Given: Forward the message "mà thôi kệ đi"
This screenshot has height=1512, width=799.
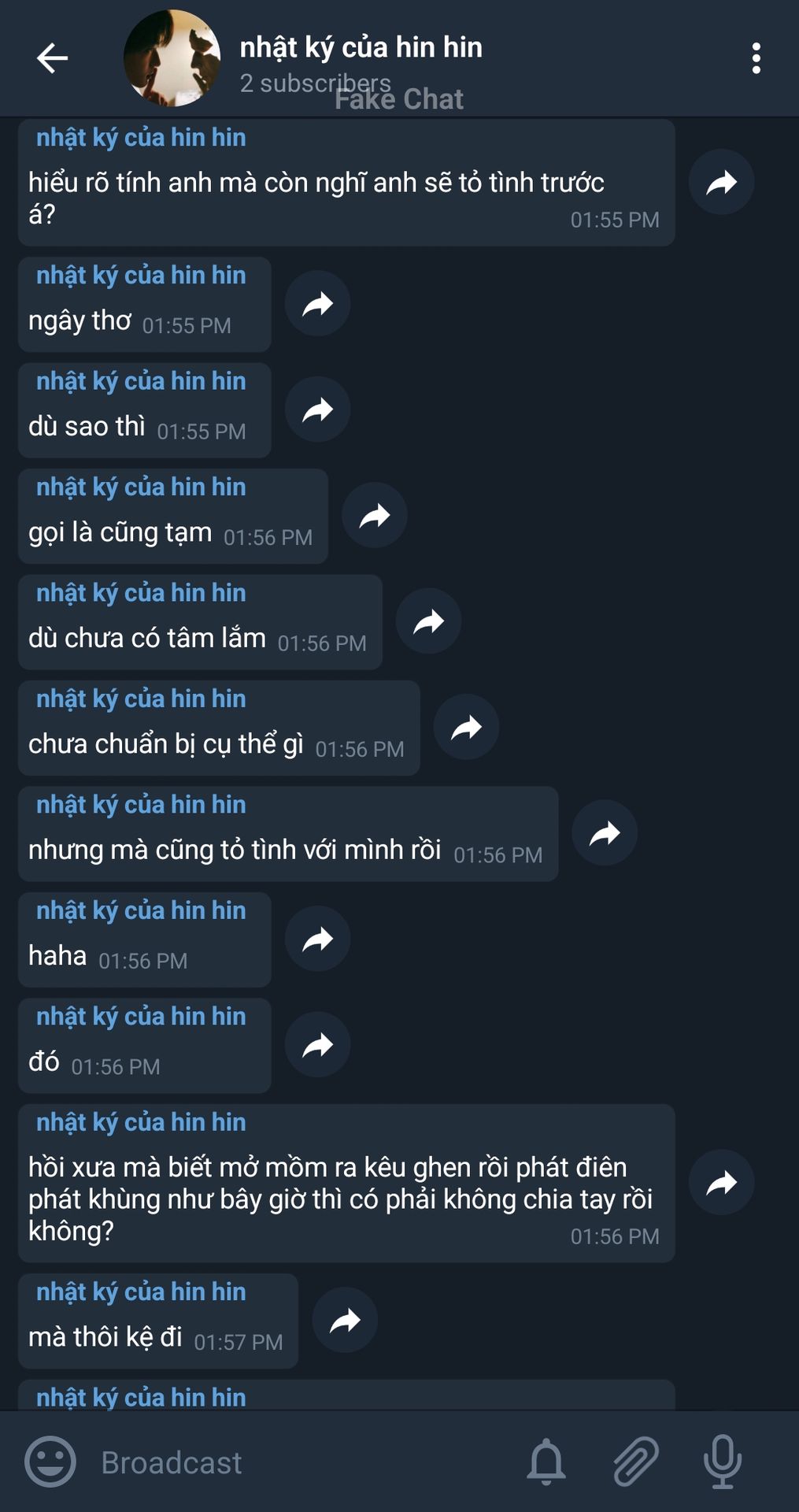Looking at the screenshot, I should pyautogui.click(x=345, y=1321).
